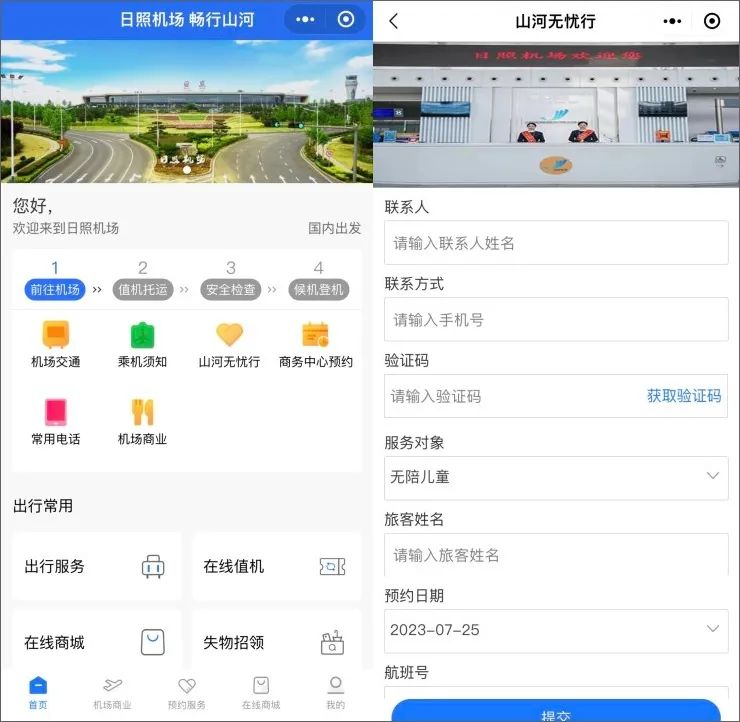Switch to 我的 tab
This screenshot has height=722, width=740.
[x=335, y=692]
